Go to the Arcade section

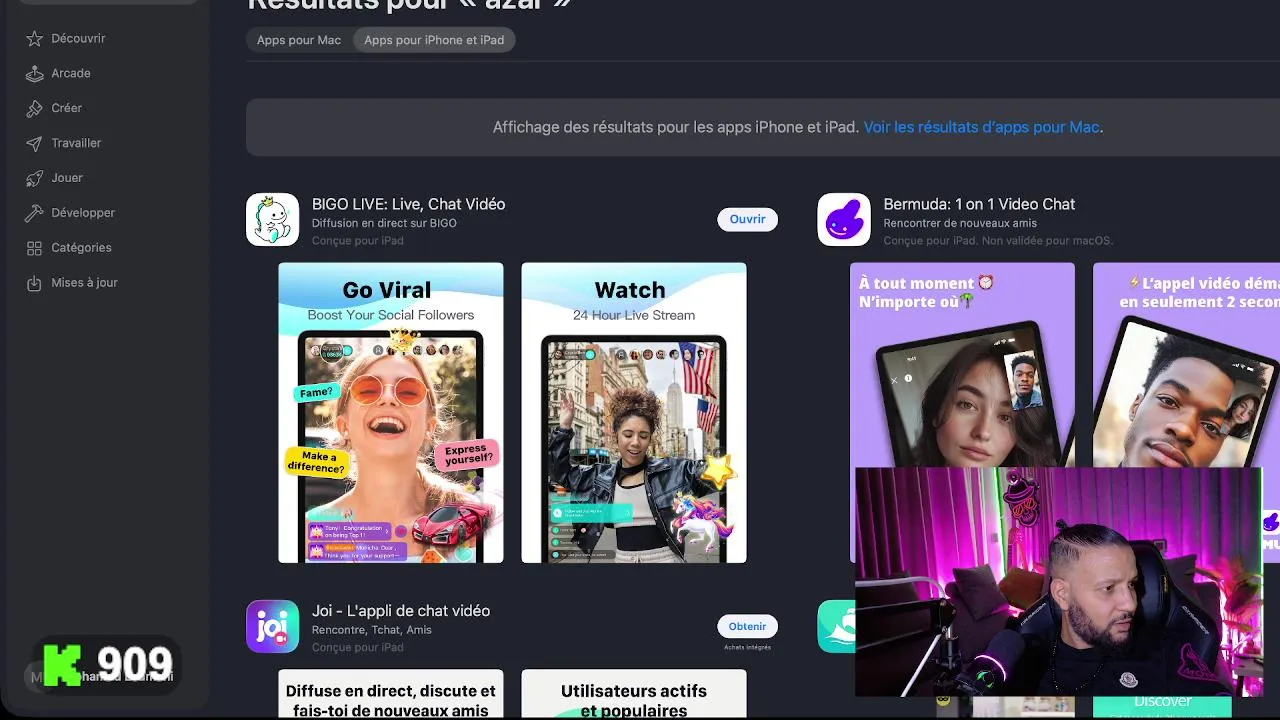pyautogui.click(x=70, y=73)
